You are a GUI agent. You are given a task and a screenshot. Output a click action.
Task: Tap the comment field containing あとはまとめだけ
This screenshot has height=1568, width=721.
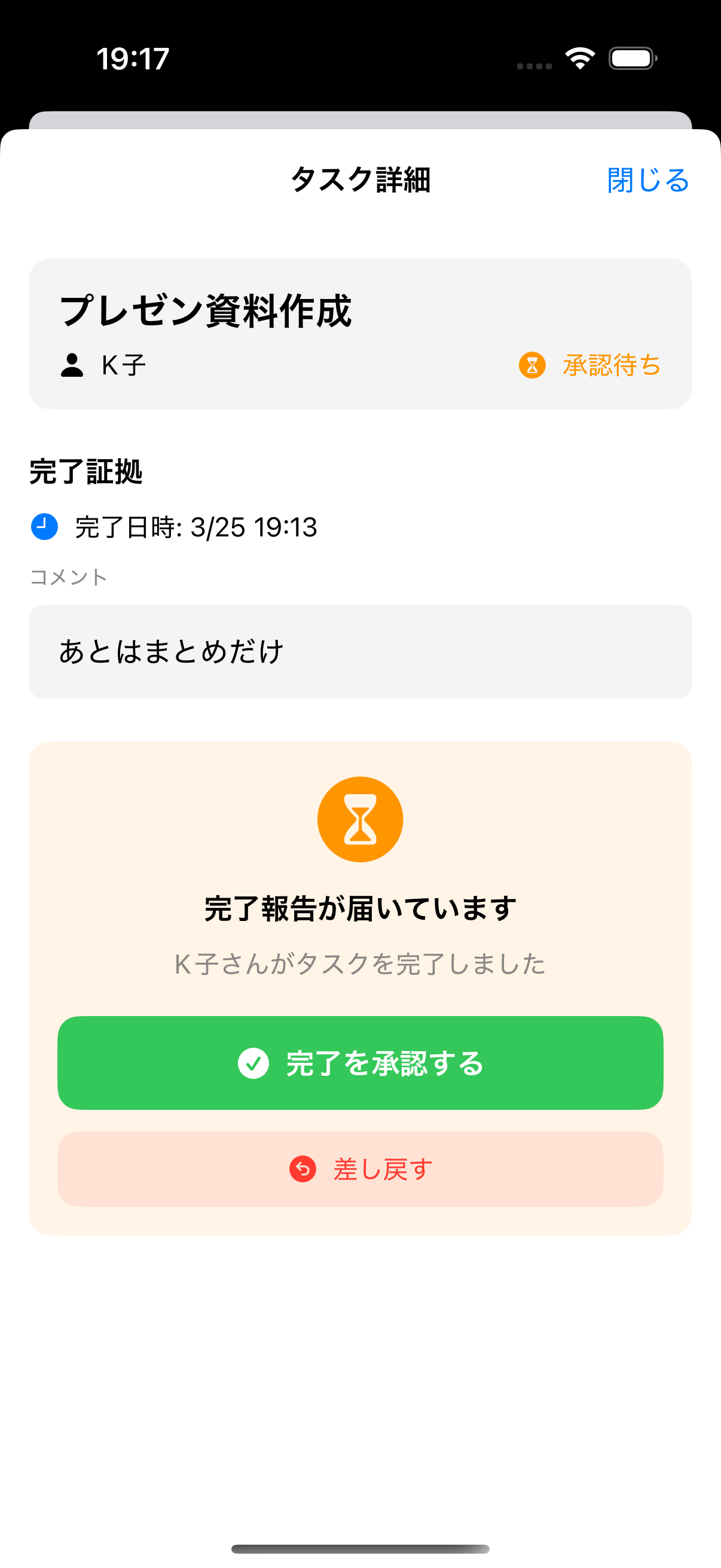pos(360,650)
